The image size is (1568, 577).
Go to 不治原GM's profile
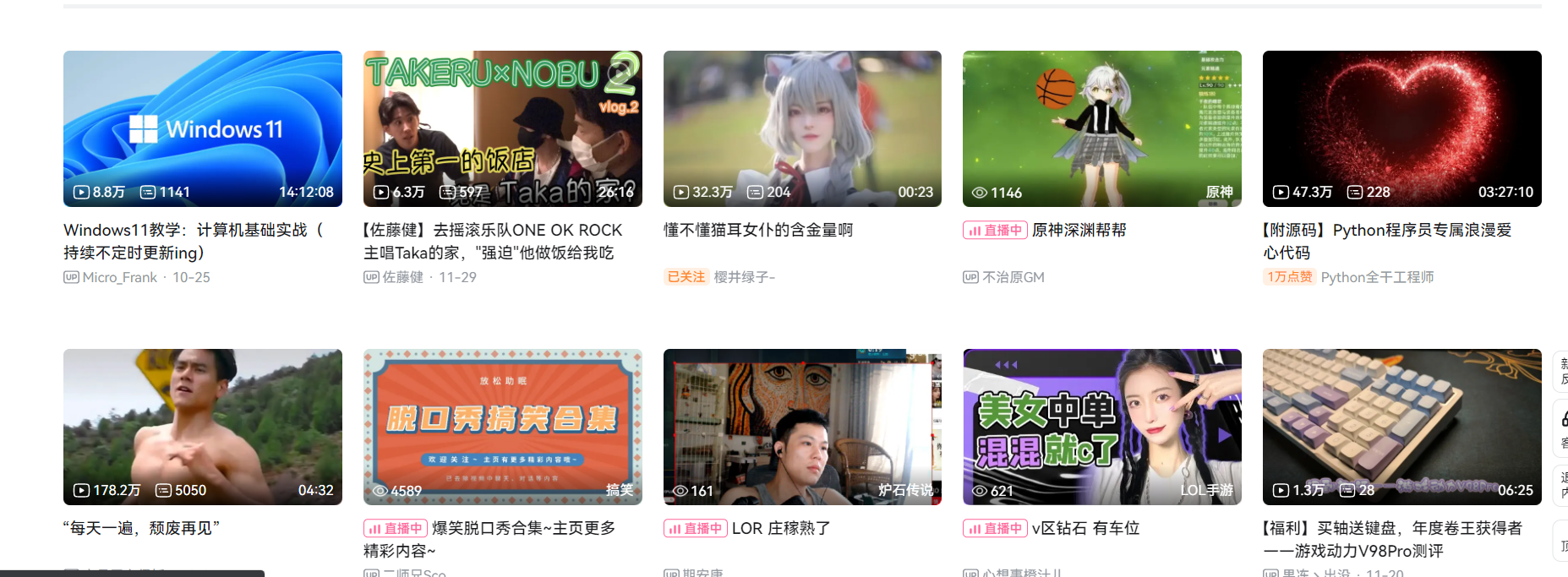pyautogui.click(x=1013, y=277)
